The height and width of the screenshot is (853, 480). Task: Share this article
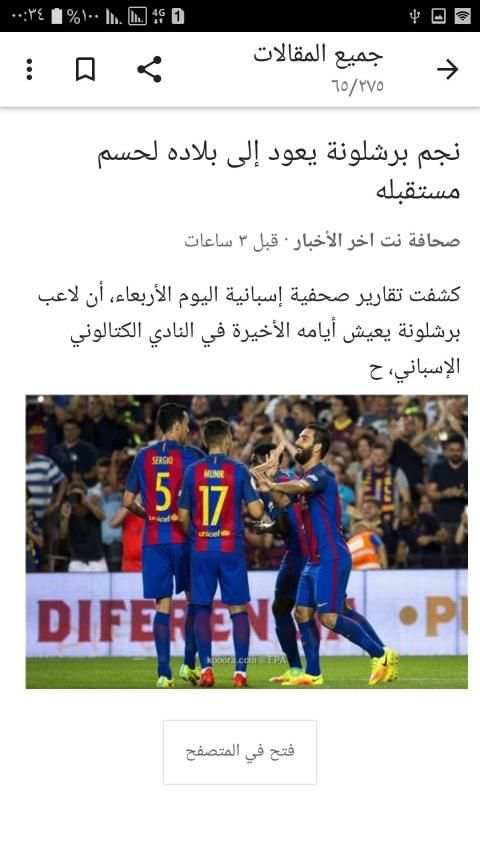coord(149,69)
